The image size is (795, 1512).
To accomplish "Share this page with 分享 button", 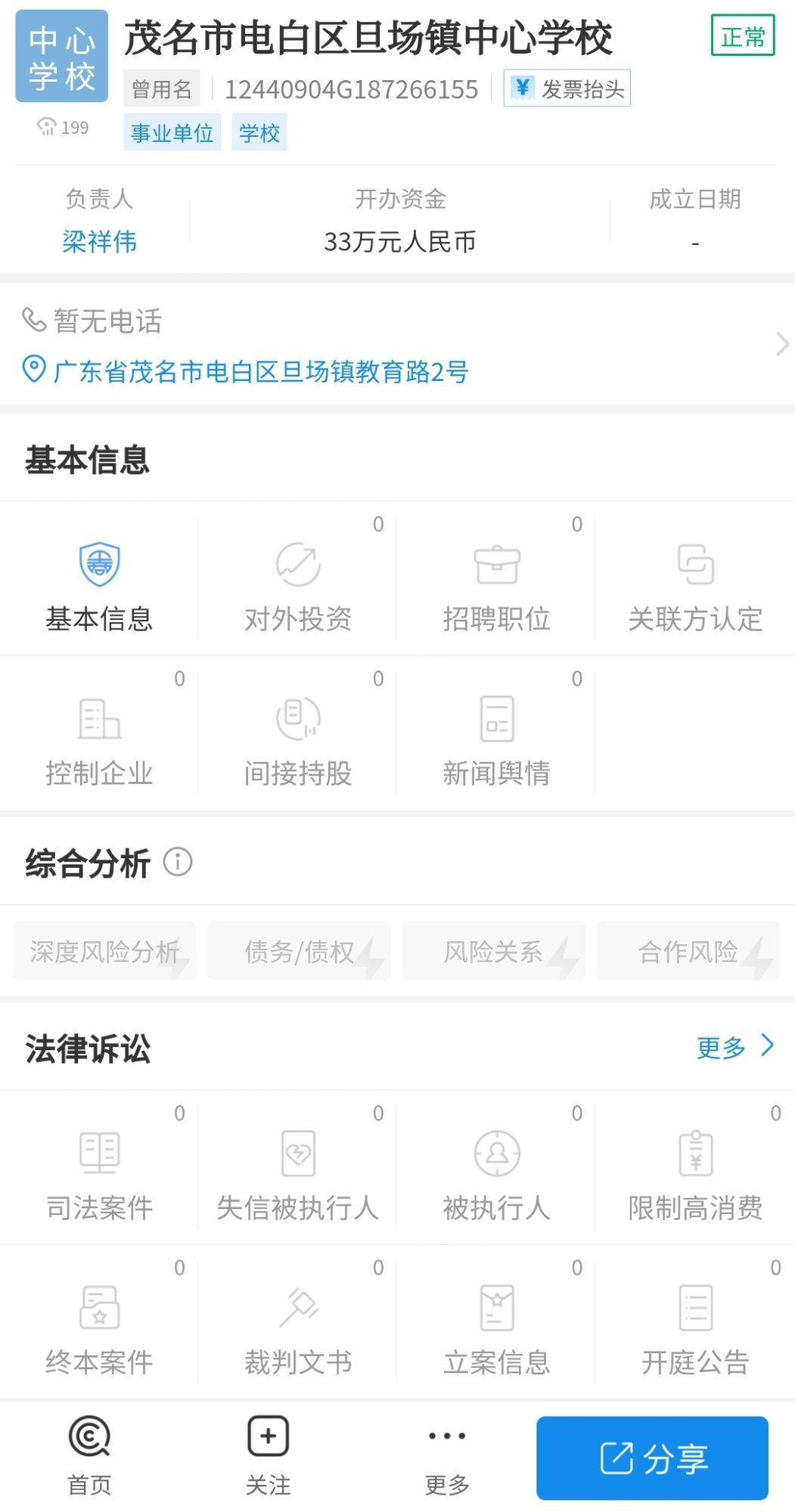I will [652, 1458].
